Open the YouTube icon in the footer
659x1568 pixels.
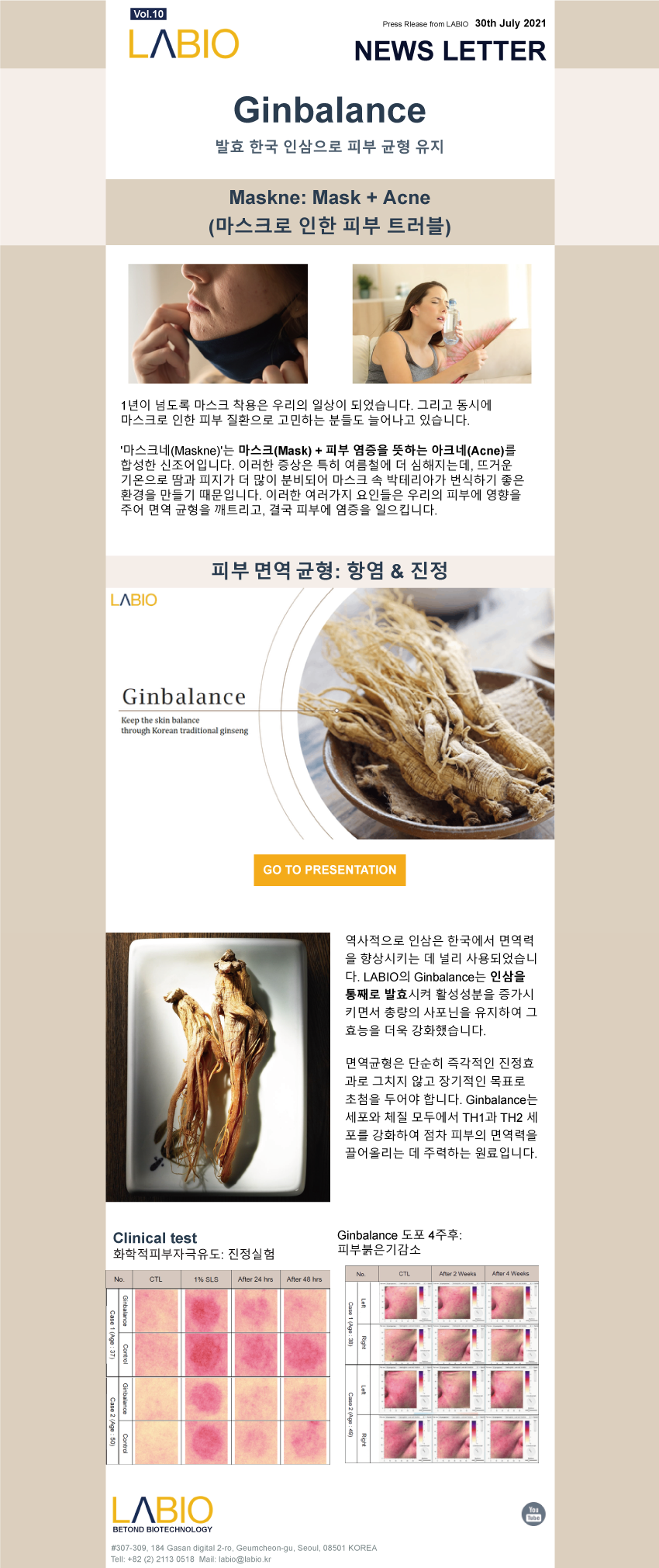tap(533, 1513)
